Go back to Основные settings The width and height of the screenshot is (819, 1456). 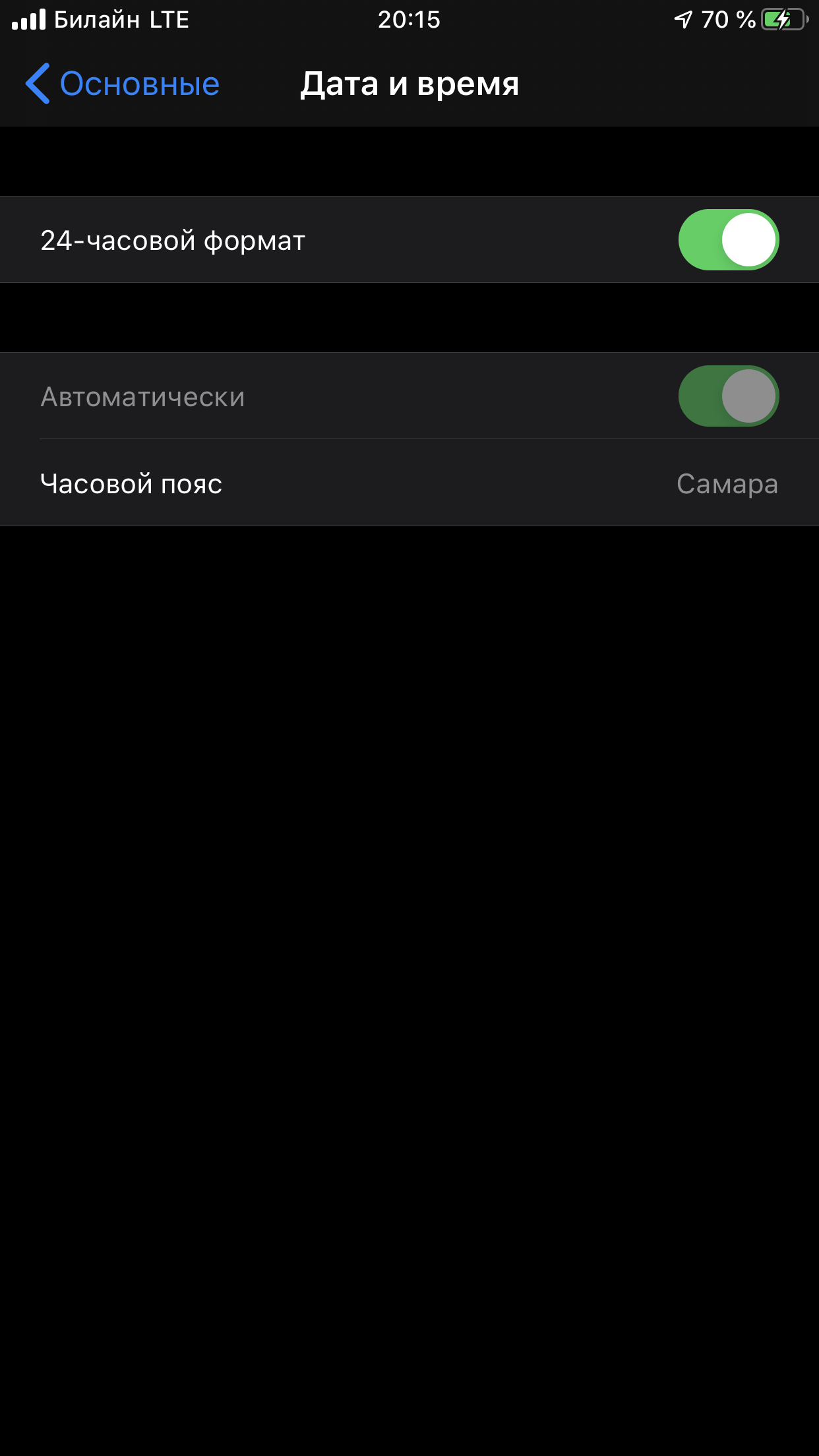click(123, 84)
